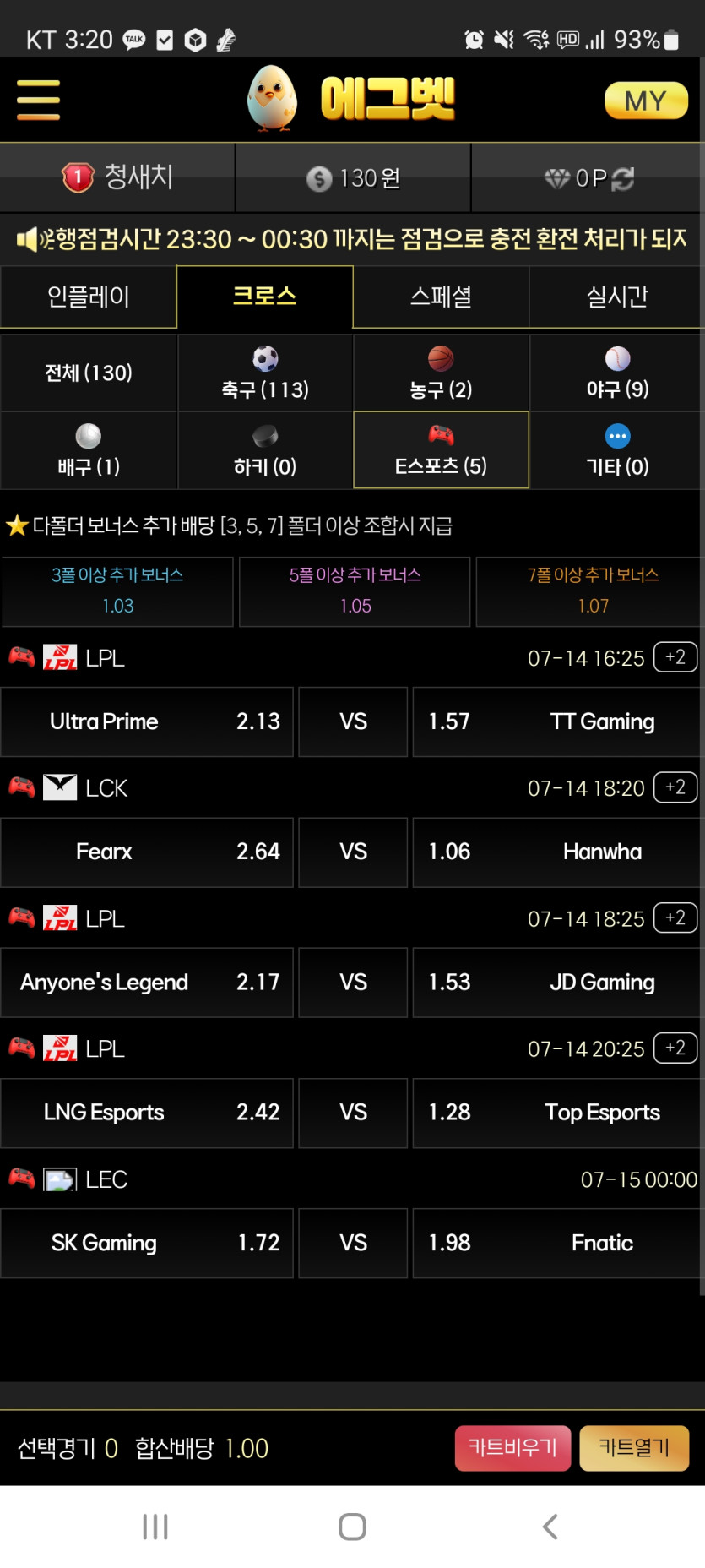Empty the cart with 카트비우기

coord(512,1448)
